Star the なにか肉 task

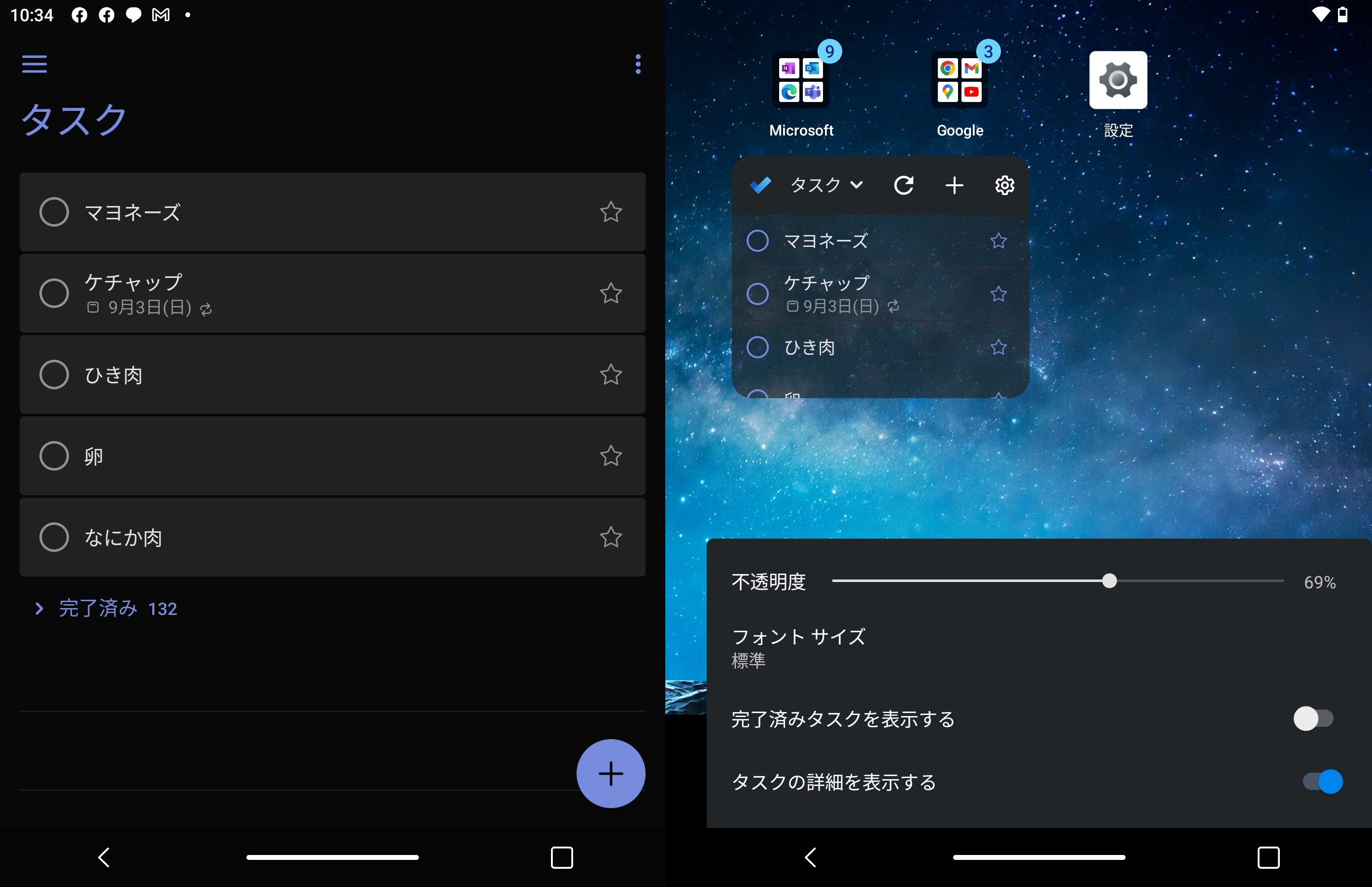611,538
